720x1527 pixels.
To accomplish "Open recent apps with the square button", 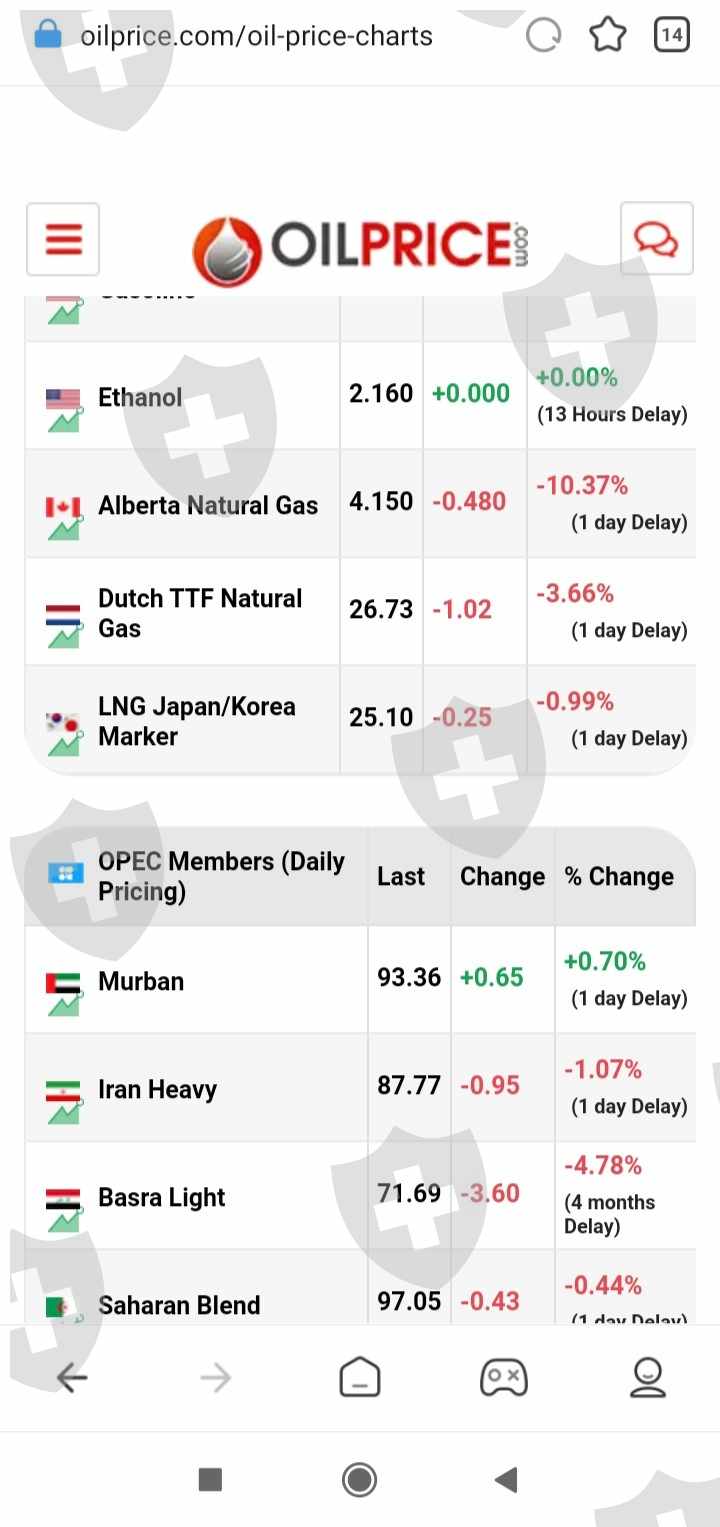I will coord(210,1479).
